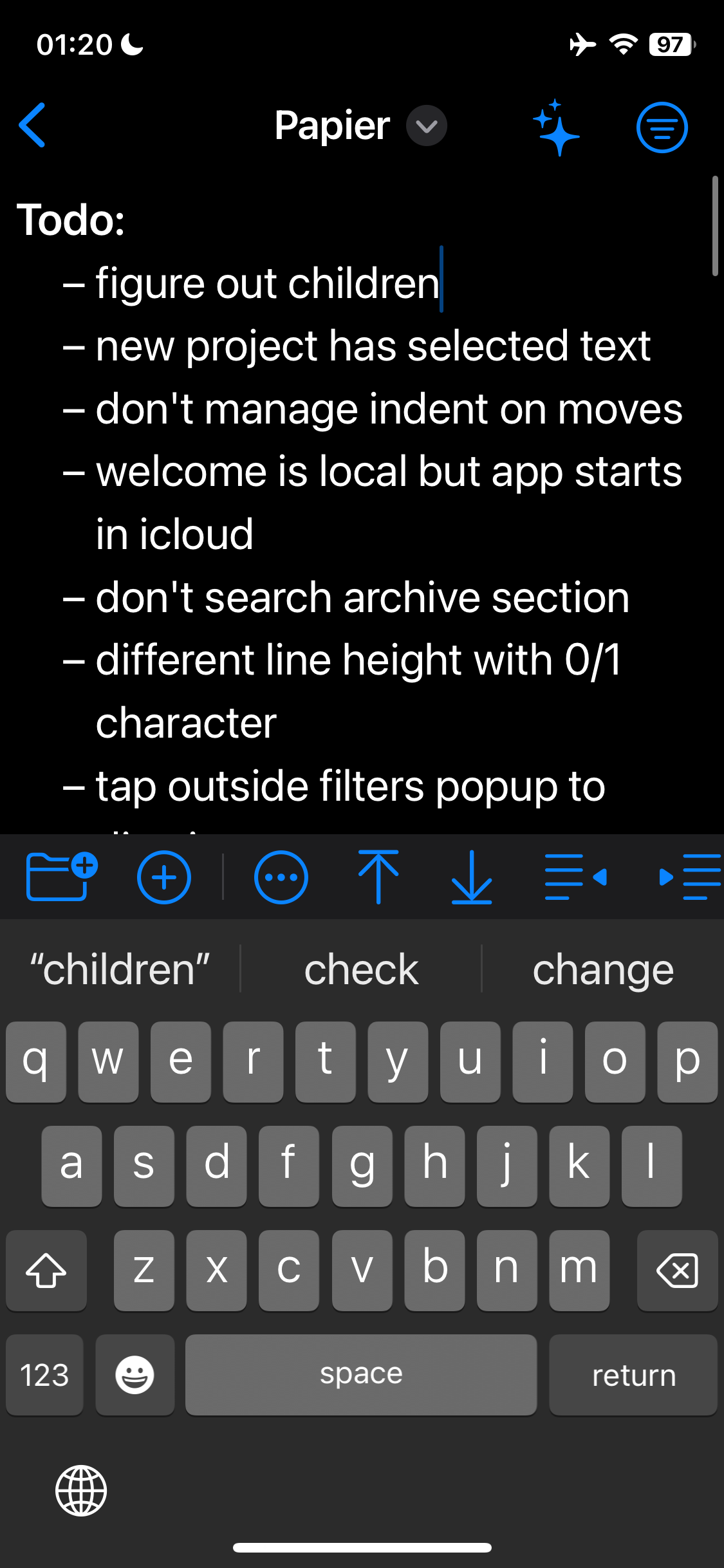Place cursor in "don't search archive section" line
724x1568 pixels.
362,598
